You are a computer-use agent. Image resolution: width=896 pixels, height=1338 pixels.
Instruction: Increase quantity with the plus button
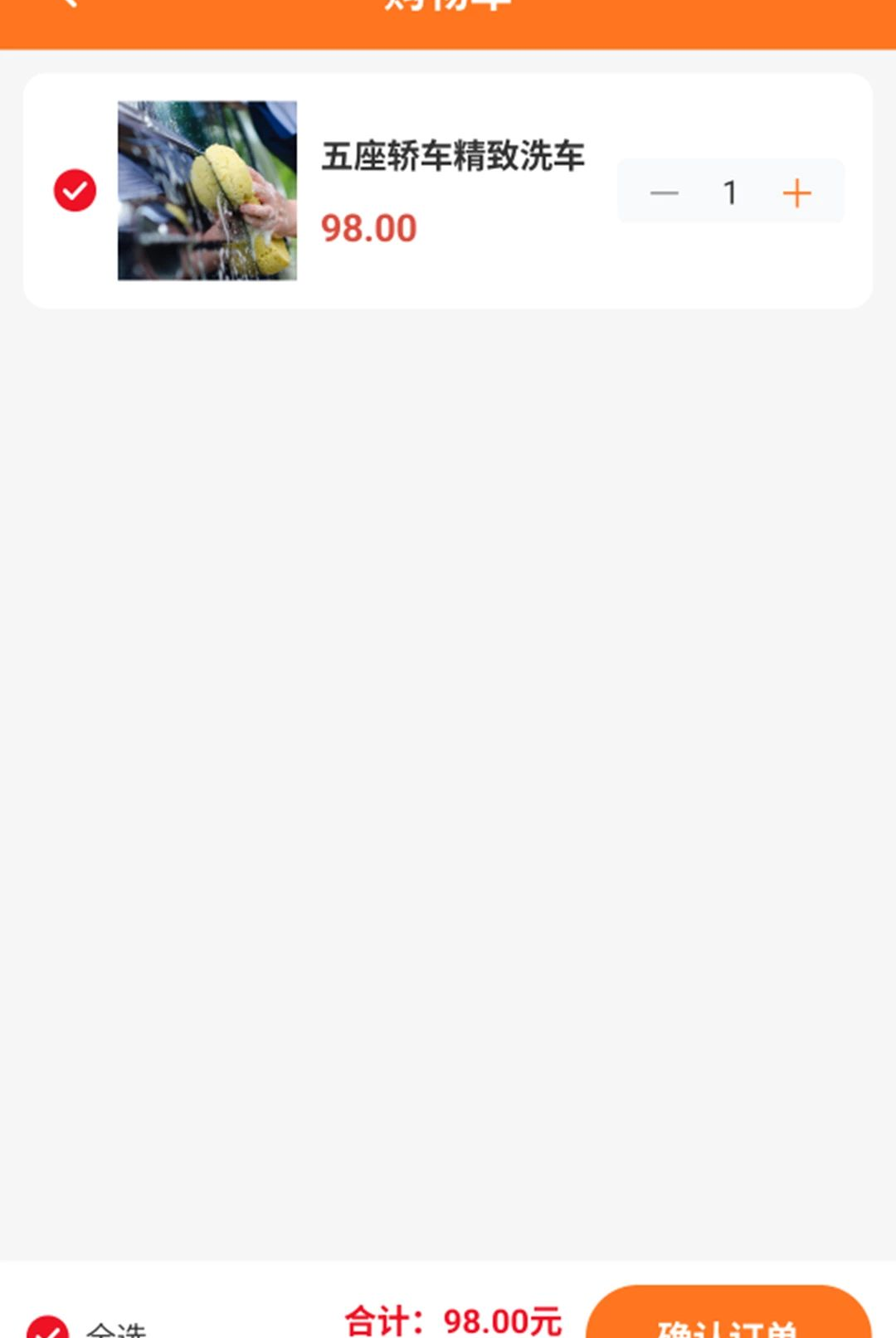(796, 193)
